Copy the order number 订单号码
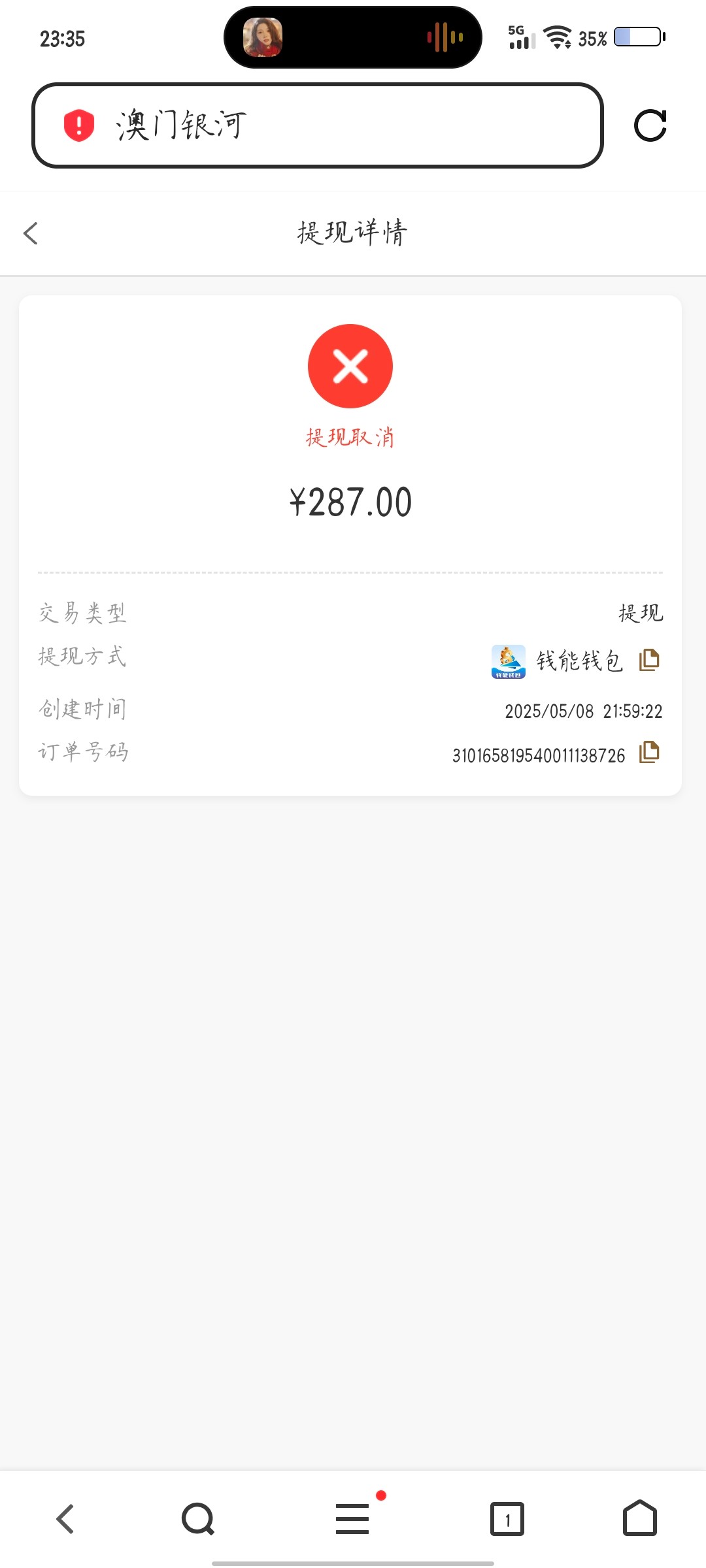 [x=649, y=753]
